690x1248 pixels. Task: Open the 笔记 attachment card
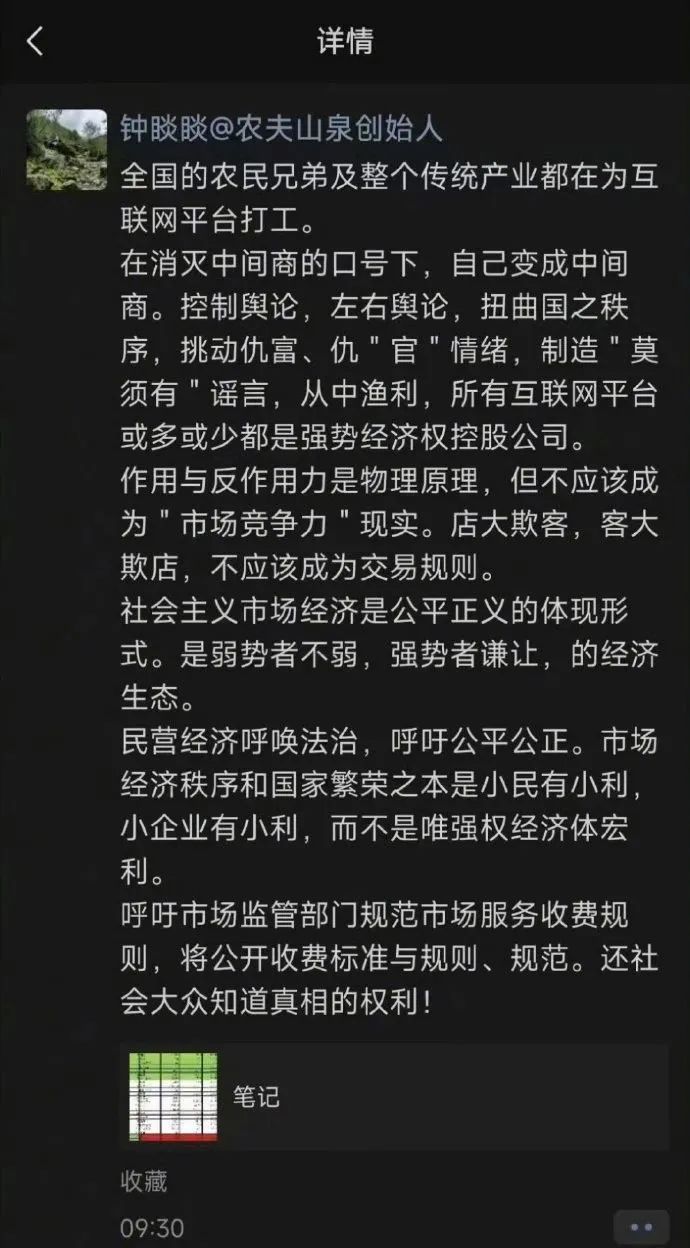click(394, 1096)
